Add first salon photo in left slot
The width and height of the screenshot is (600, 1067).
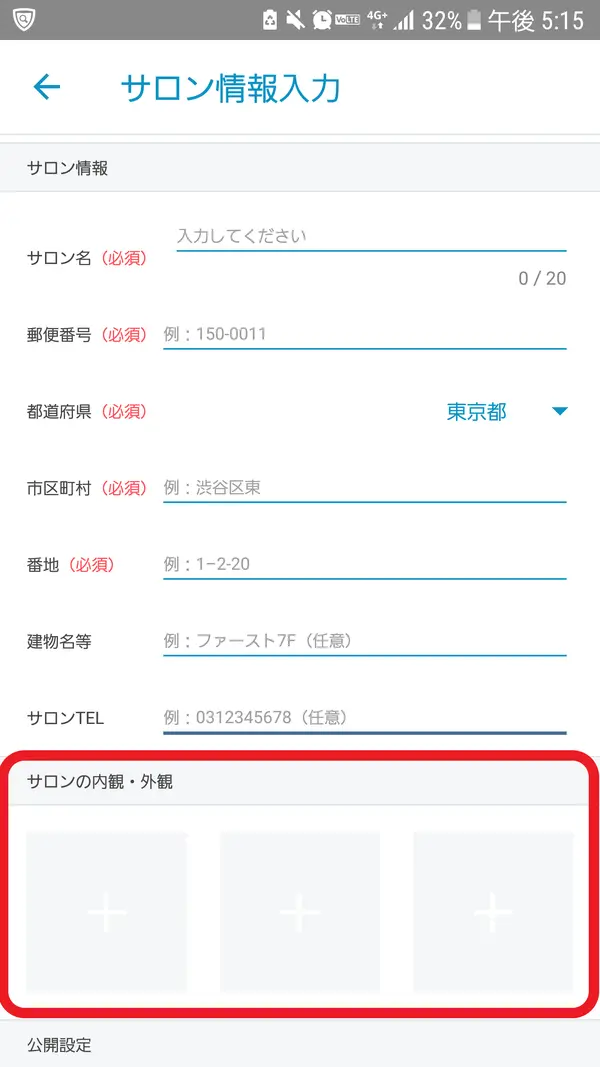107,912
